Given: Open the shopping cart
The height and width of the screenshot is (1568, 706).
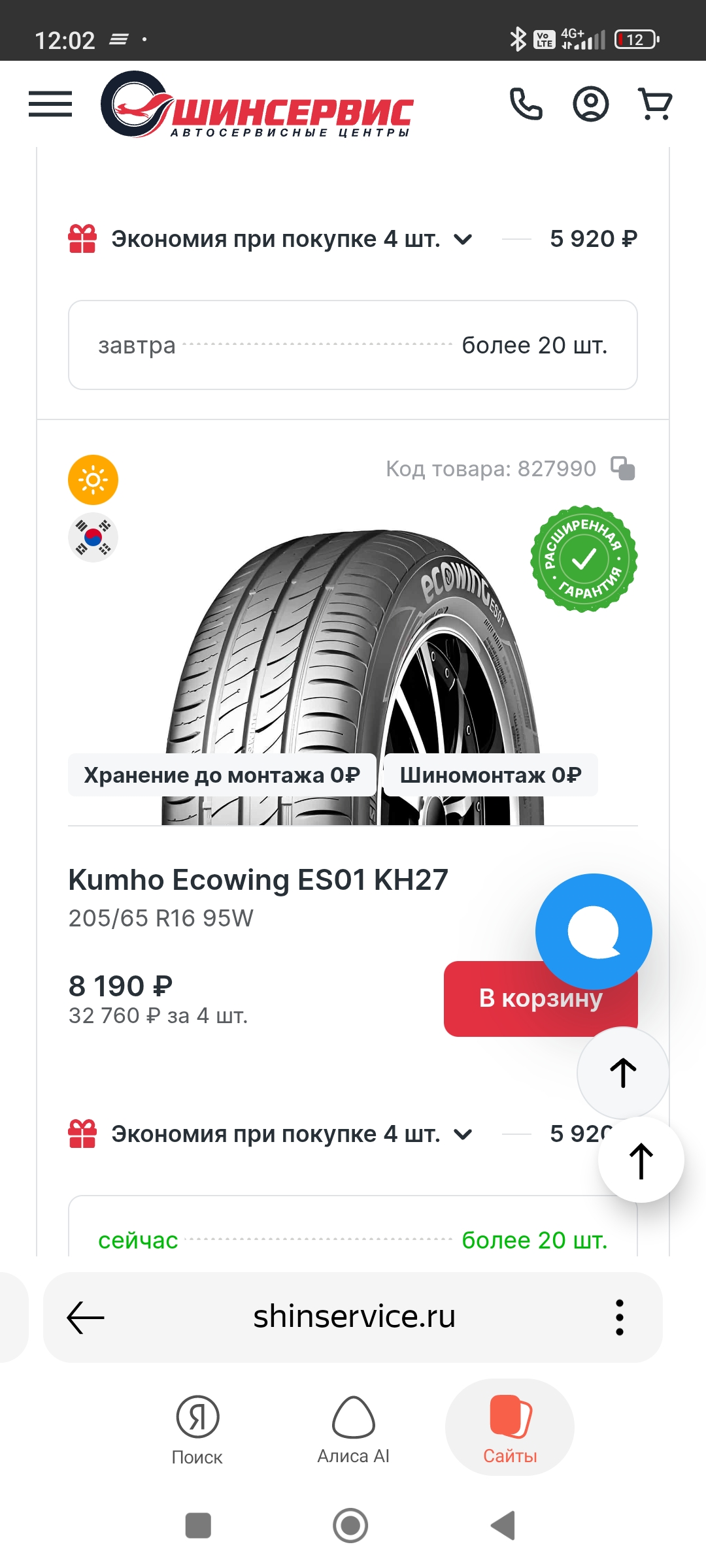Looking at the screenshot, I should tap(655, 104).
